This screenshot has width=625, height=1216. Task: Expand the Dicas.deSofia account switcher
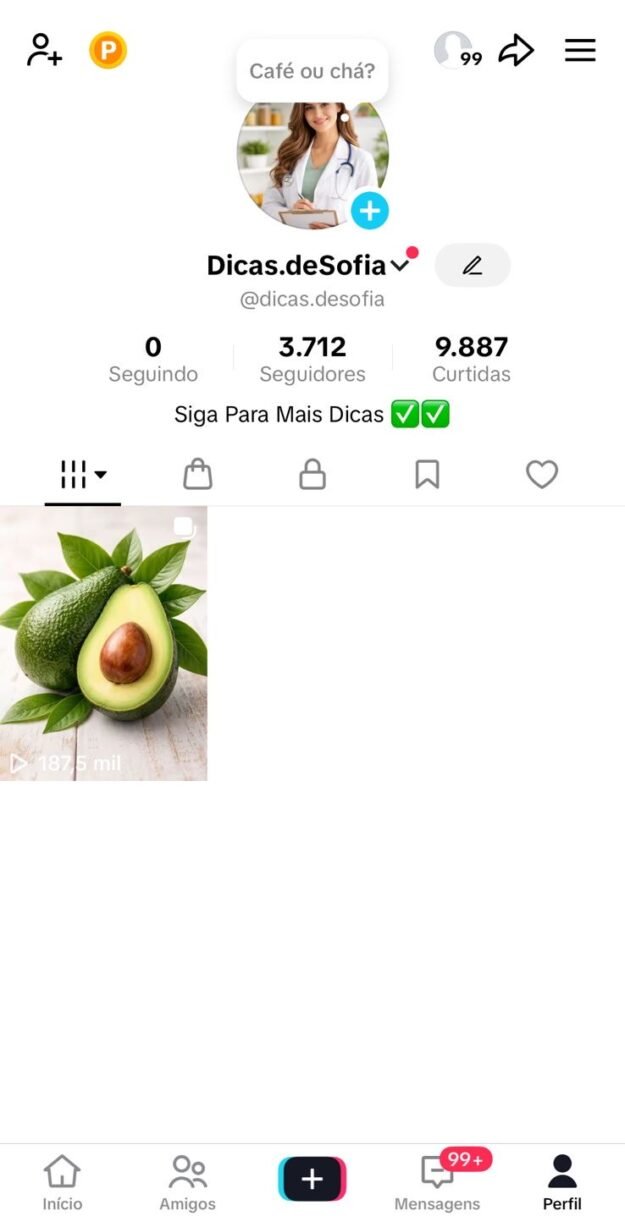pos(400,266)
